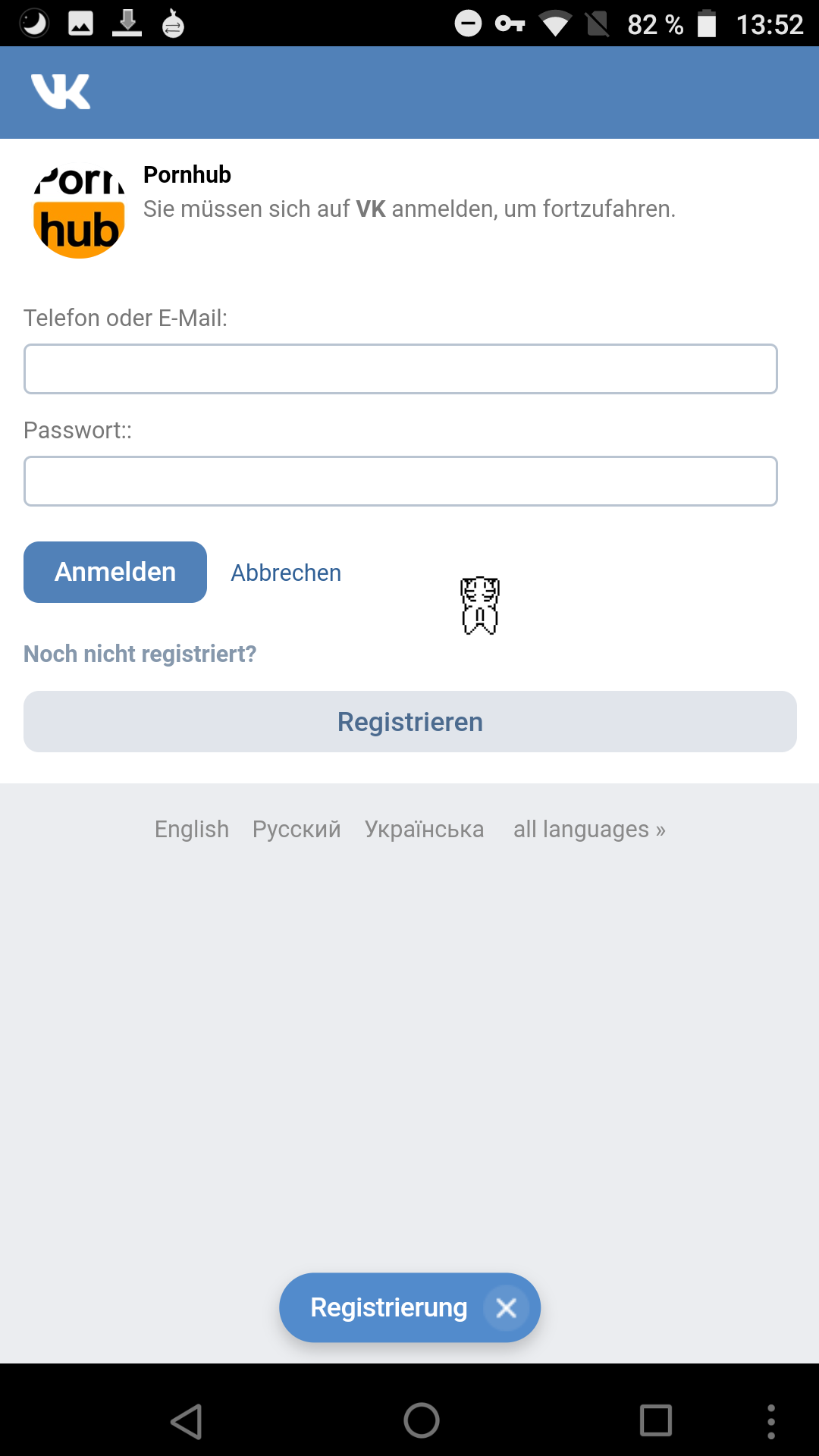Switch language to English
Viewport: 819px width, 1456px height.
pyautogui.click(x=192, y=830)
